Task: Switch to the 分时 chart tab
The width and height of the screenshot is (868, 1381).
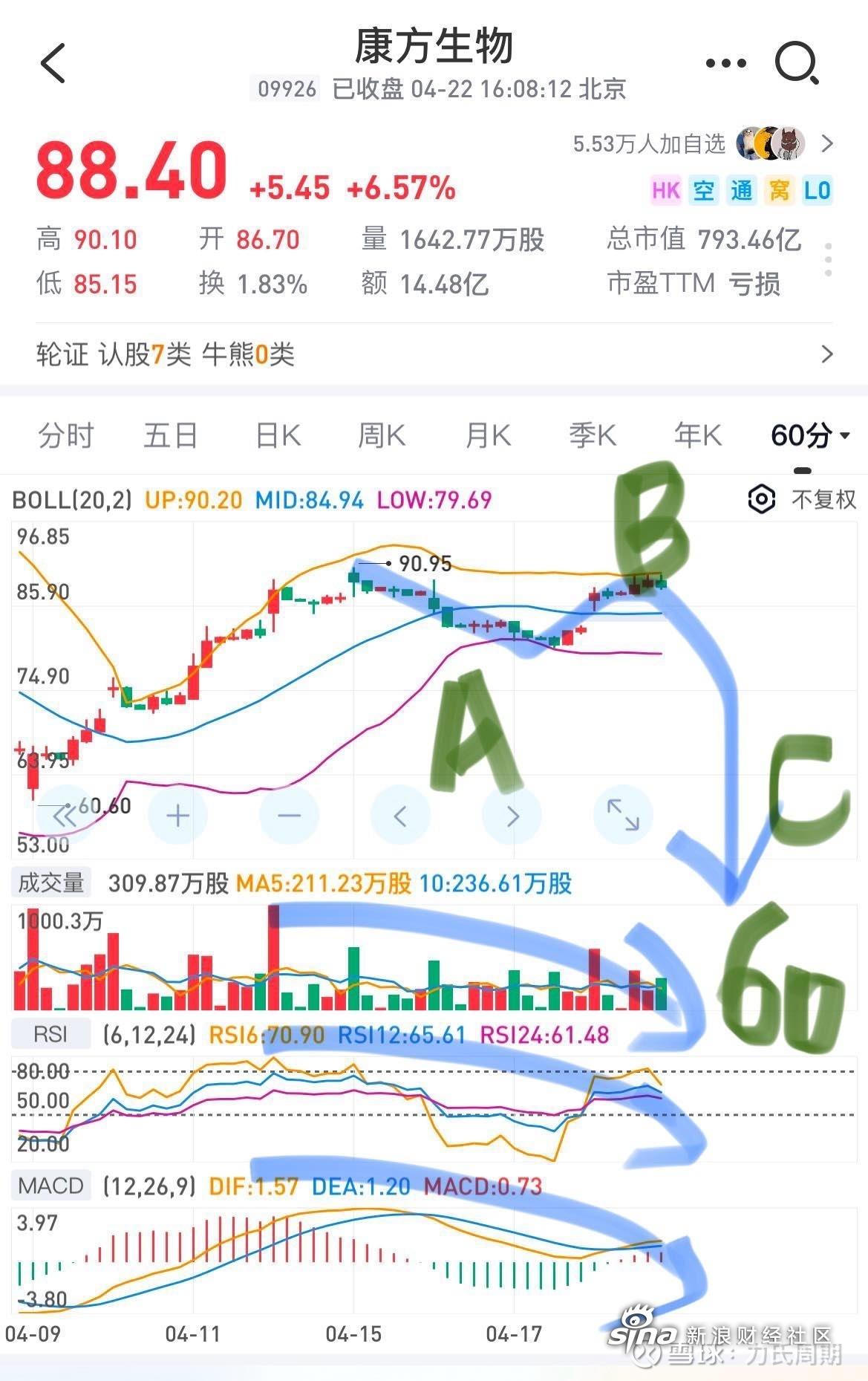Action: click(x=66, y=435)
